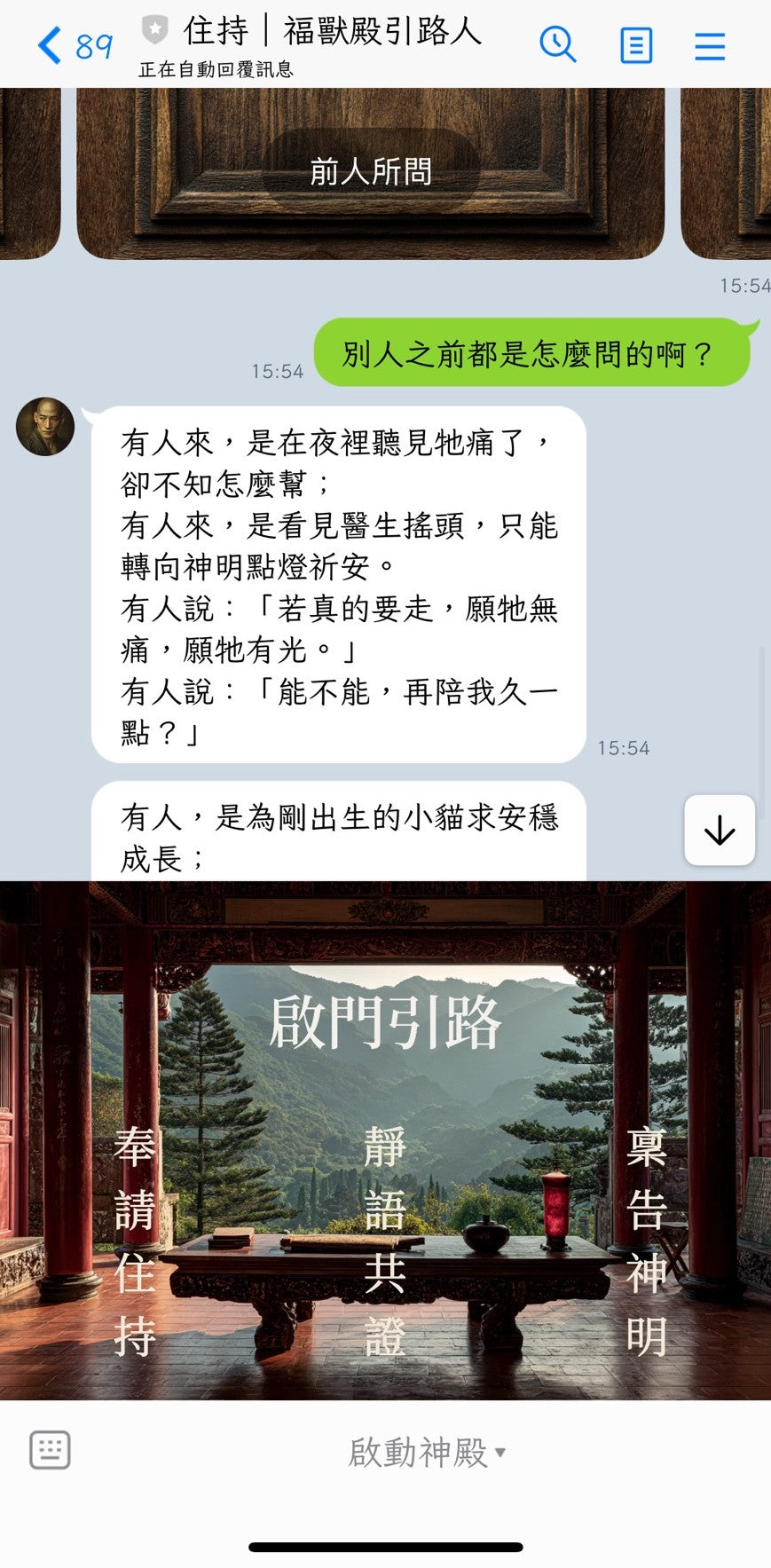
Task: Collapse the 啟動神殿 menu bar
Action: point(426,1453)
